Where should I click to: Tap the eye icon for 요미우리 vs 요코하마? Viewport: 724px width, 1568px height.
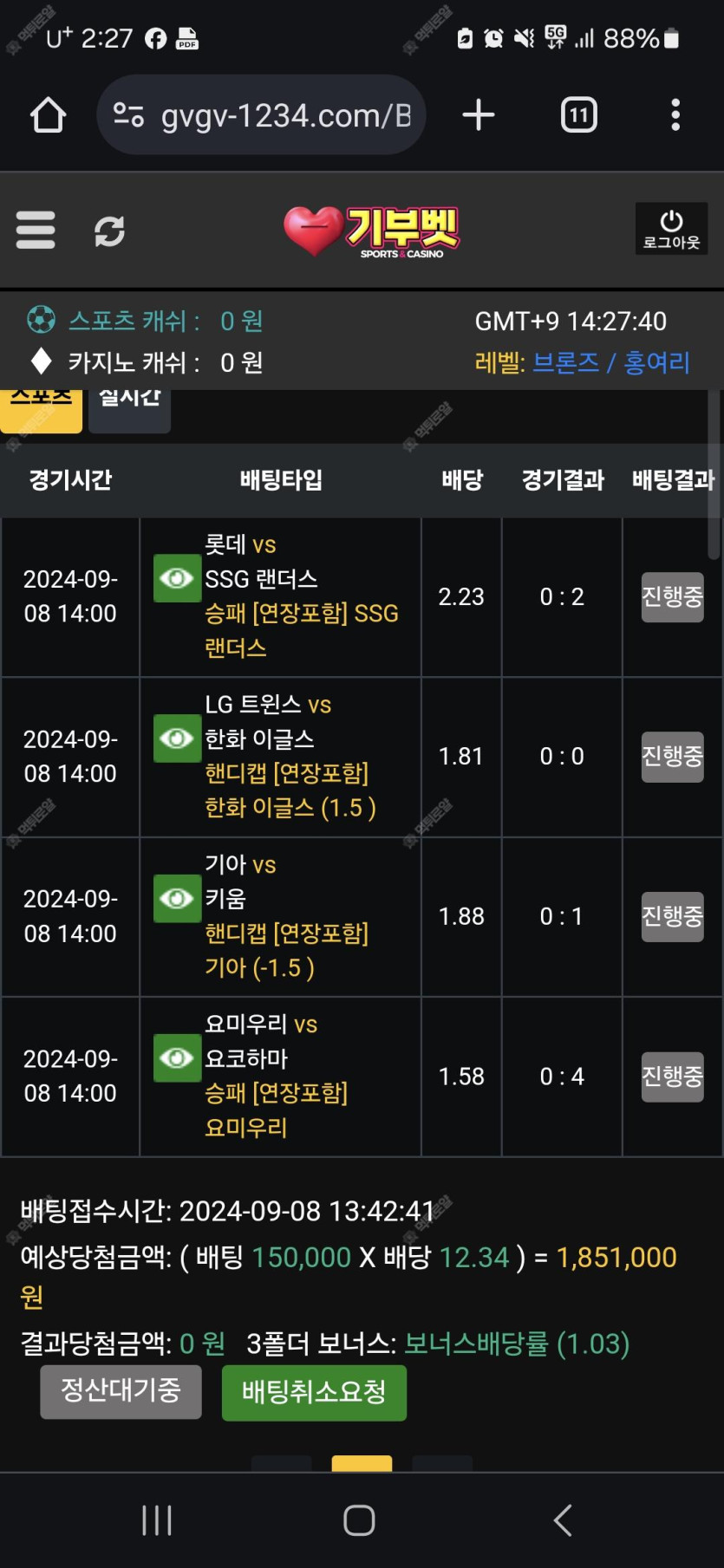(x=177, y=1058)
